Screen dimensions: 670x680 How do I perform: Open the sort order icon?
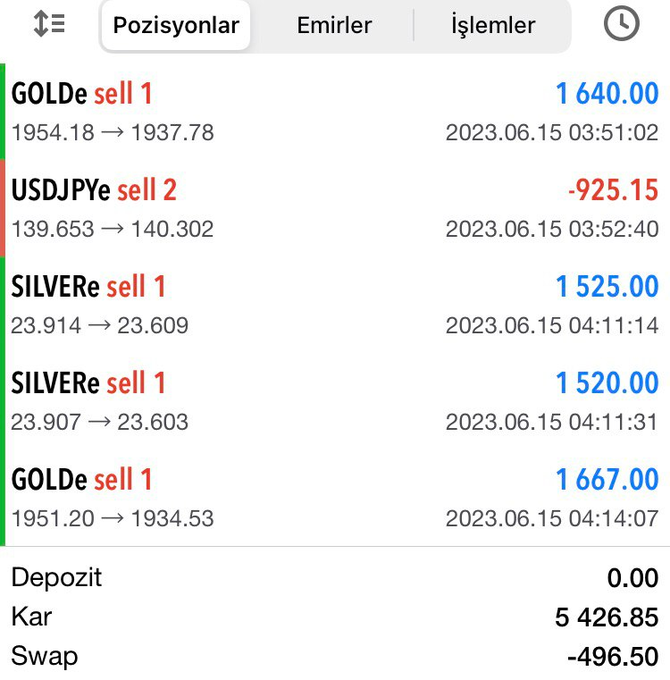pyautogui.click(x=48, y=25)
